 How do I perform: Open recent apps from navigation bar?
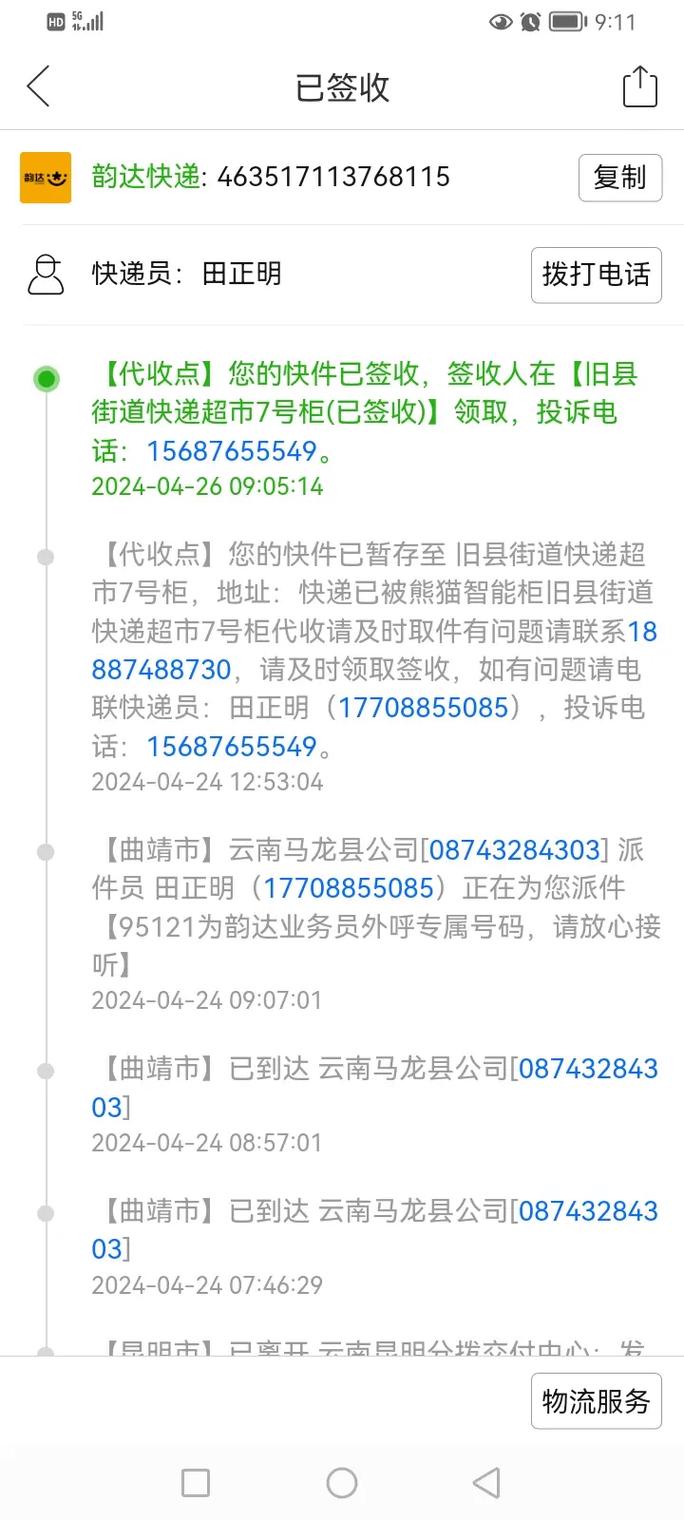tap(196, 1482)
